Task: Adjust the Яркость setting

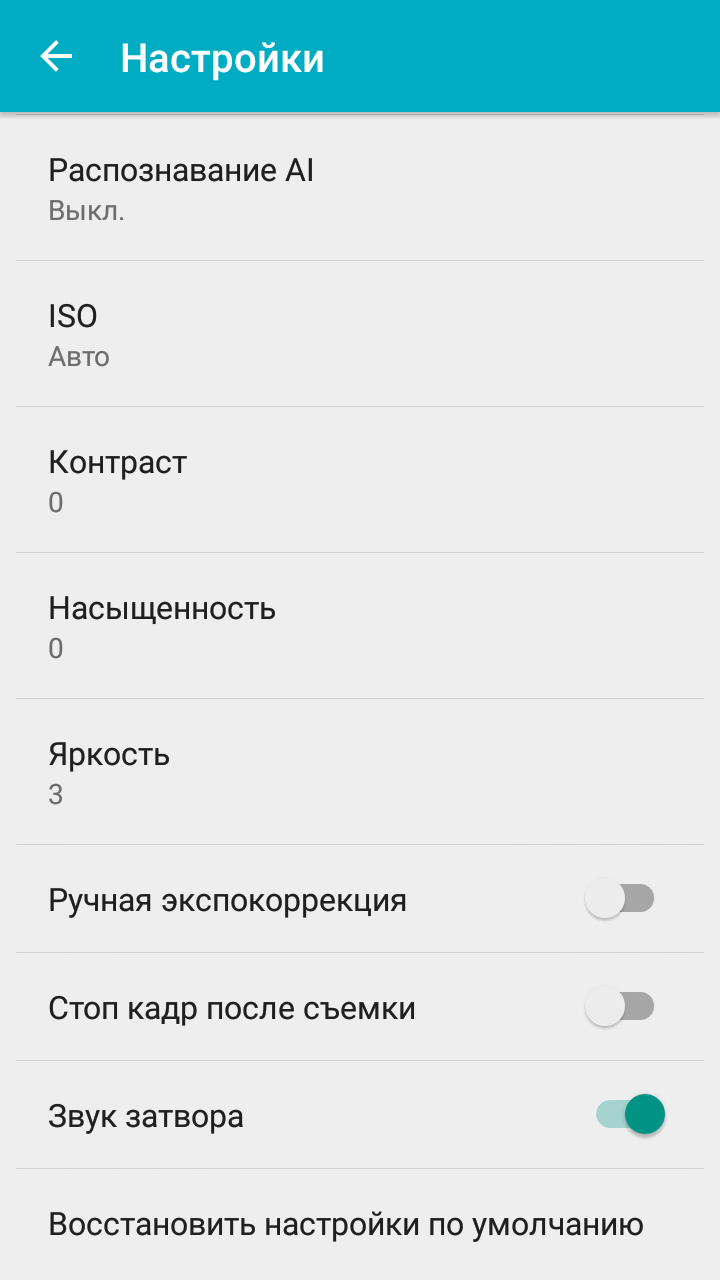Action: tap(360, 772)
